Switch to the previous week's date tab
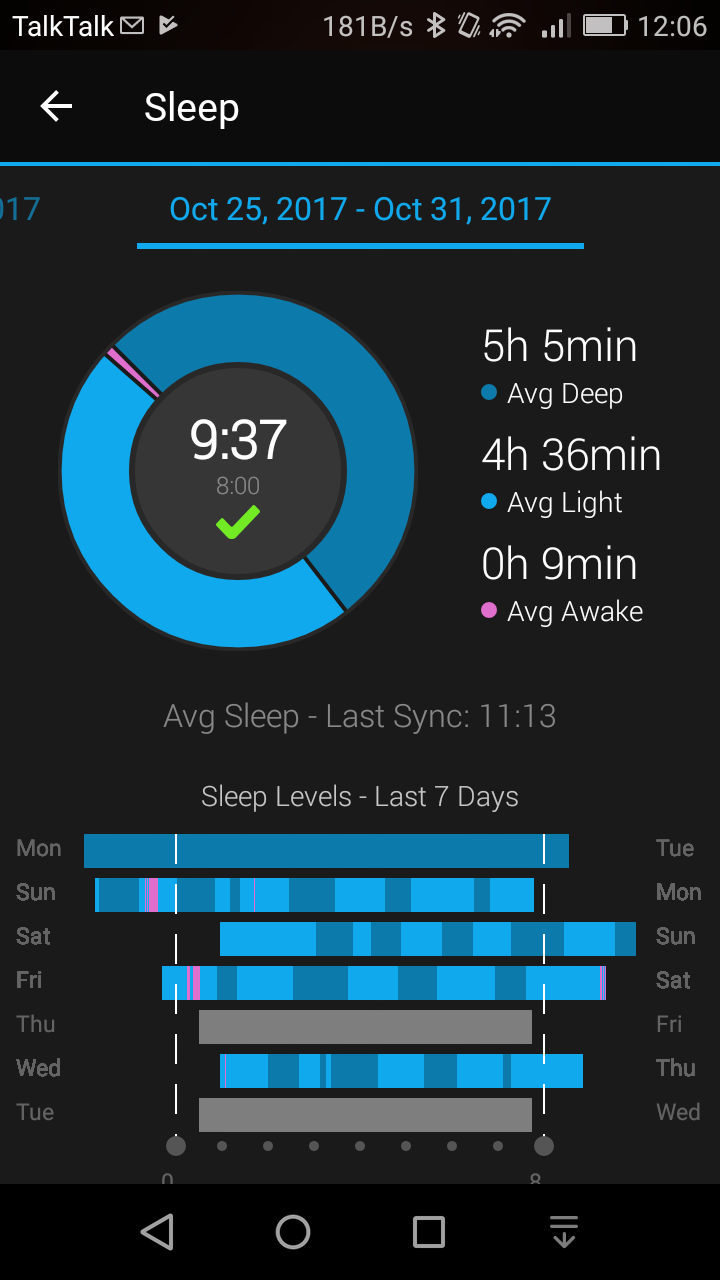Image resolution: width=720 pixels, height=1280 pixels. 18,209
